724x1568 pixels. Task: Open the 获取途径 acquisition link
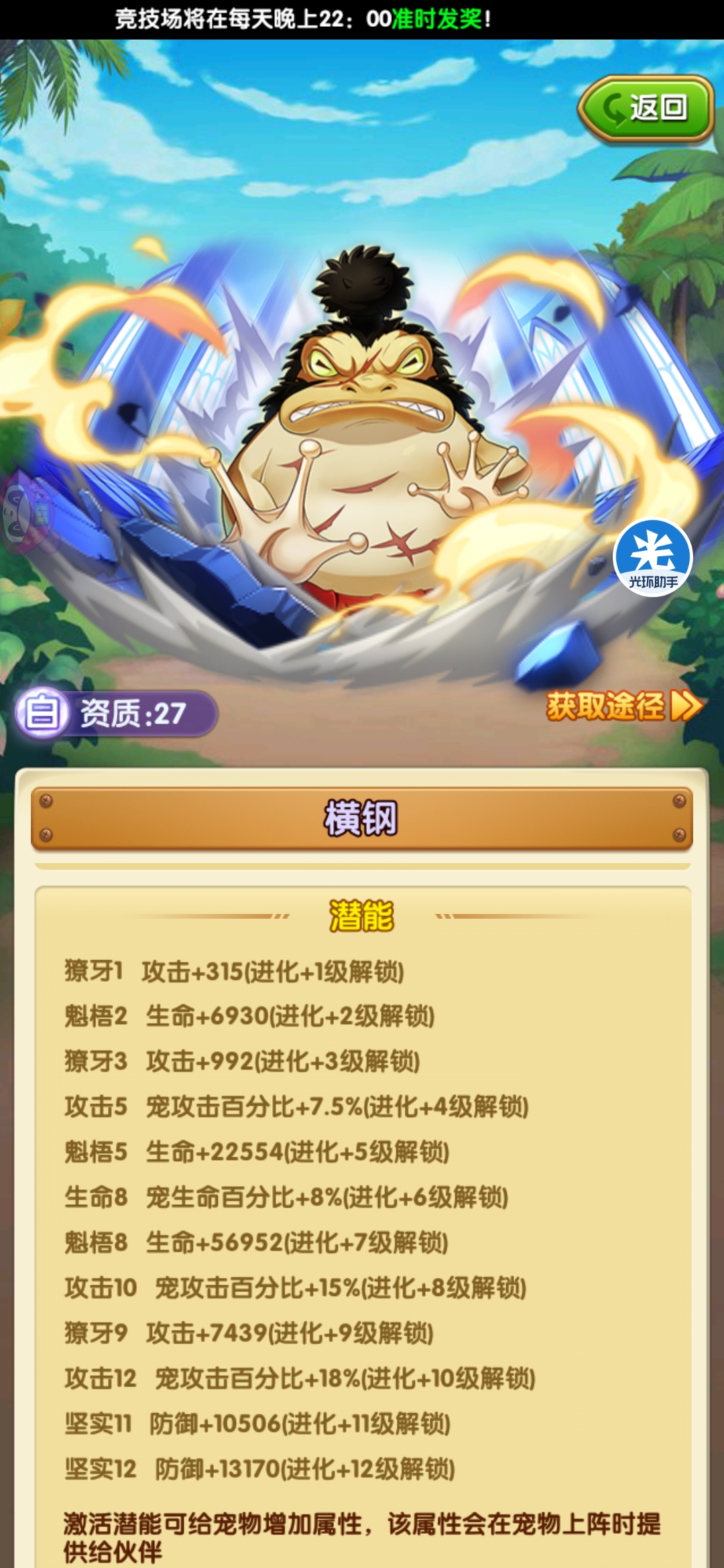623,706
